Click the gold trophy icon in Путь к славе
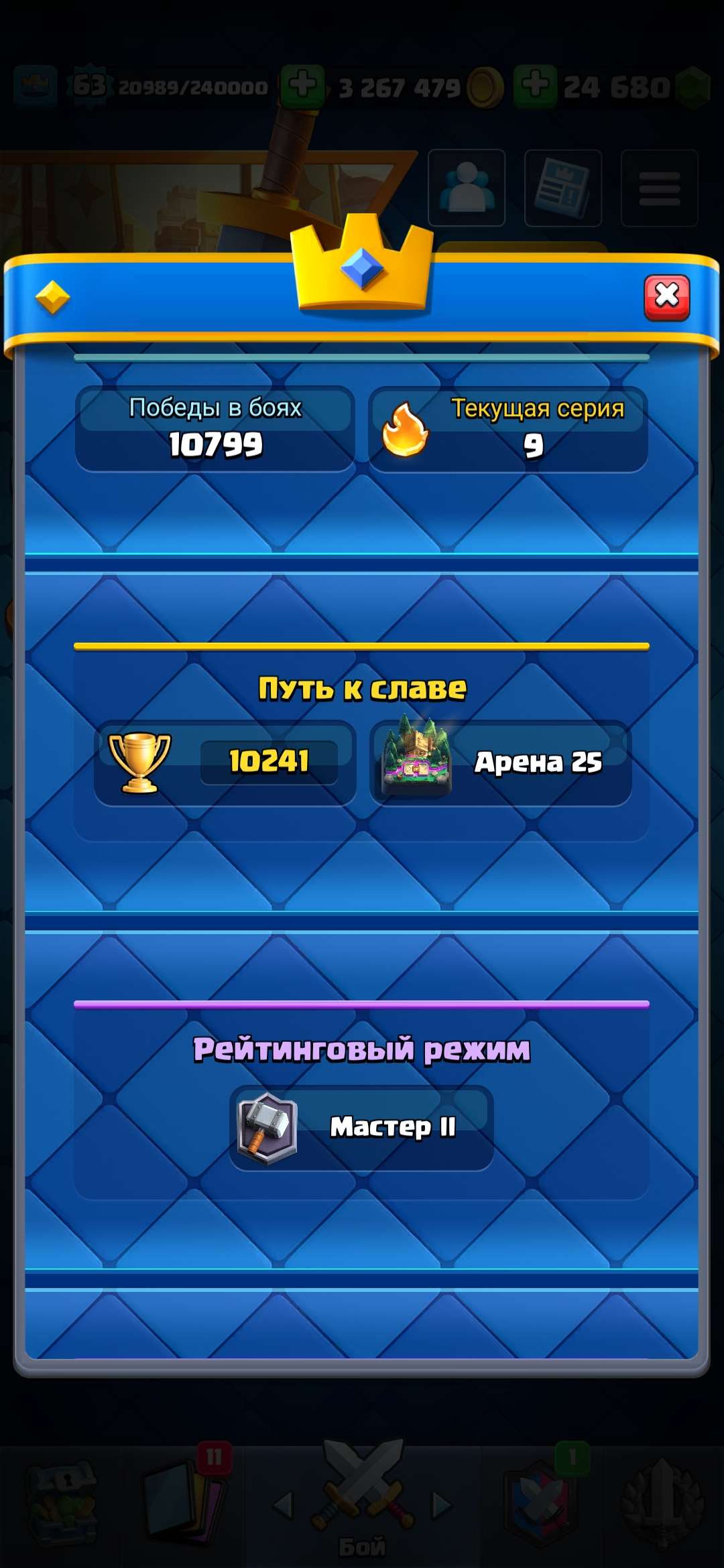The height and width of the screenshot is (1568, 724). coord(139,761)
